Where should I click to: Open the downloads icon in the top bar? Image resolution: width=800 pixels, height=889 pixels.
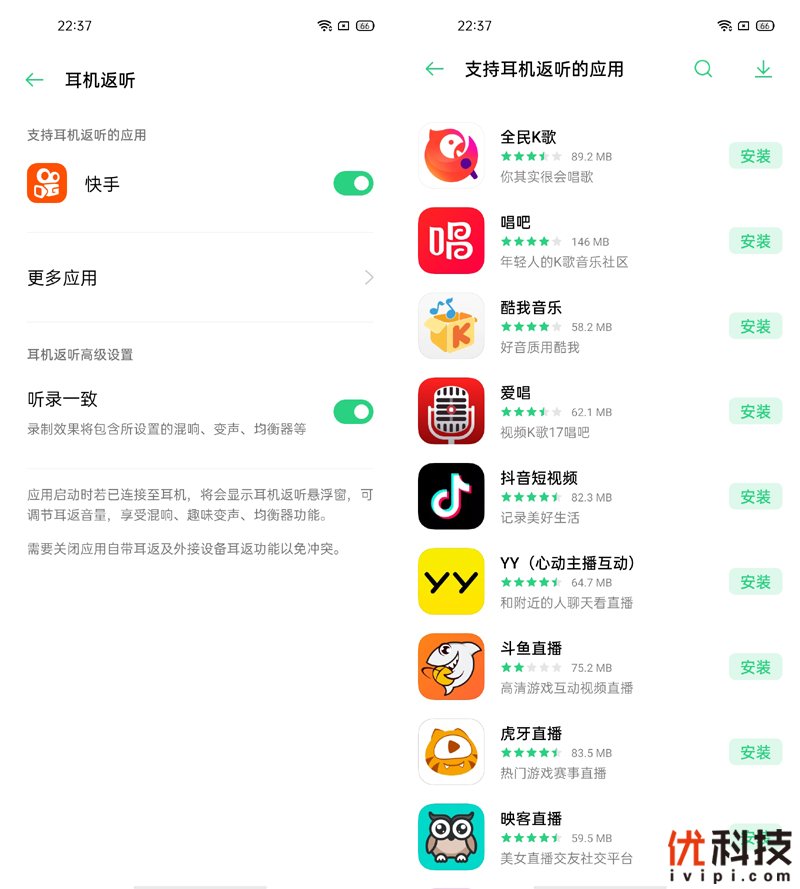click(x=763, y=69)
